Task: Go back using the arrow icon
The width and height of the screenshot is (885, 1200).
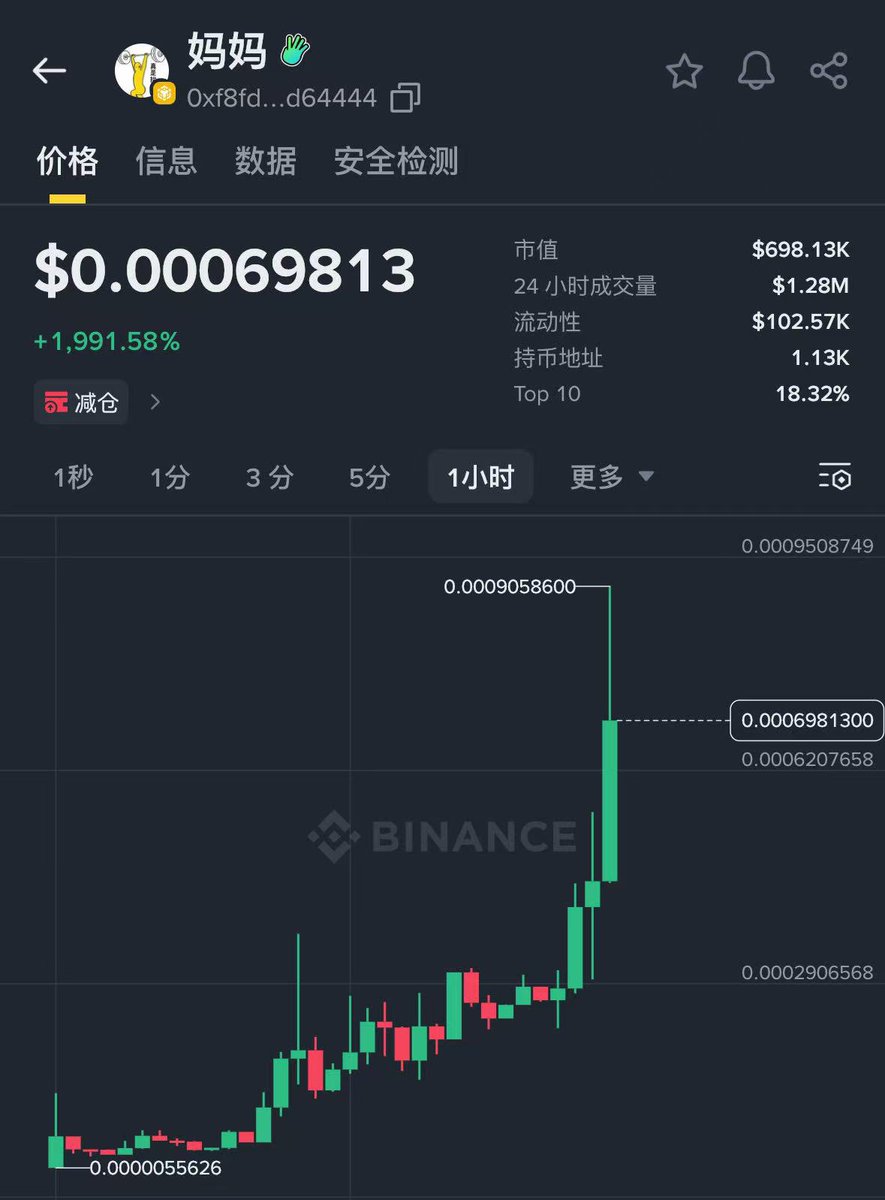Action: [49, 71]
